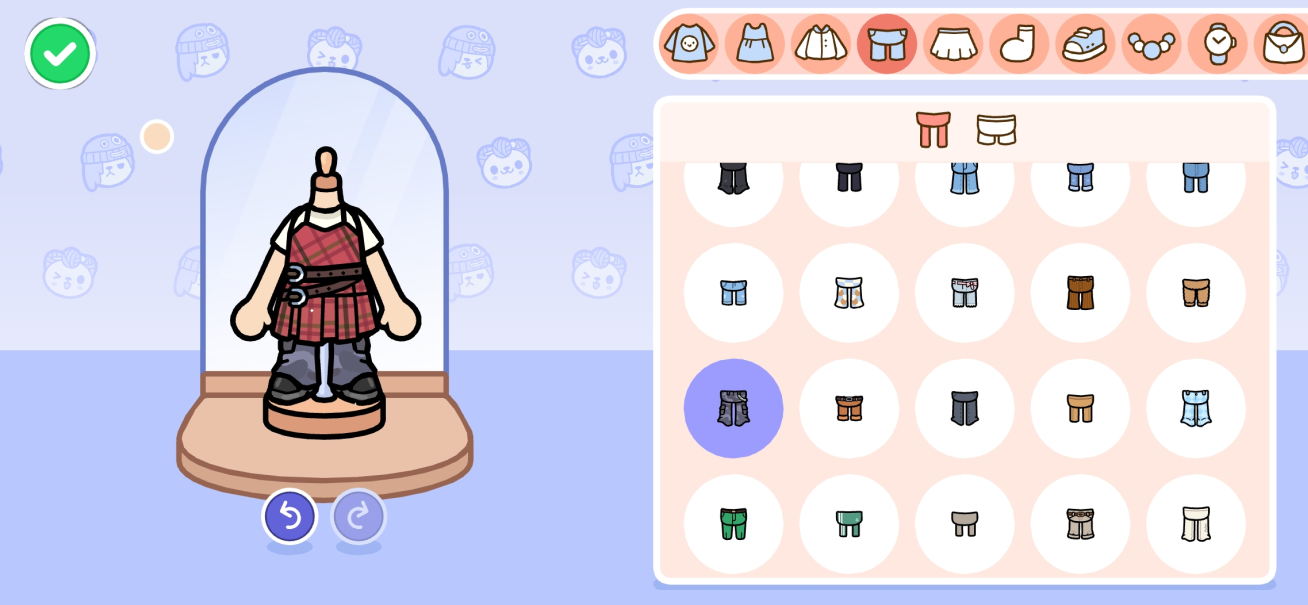The width and height of the screenshot is (1308, 605).
Task: Confirm outfit with the green checkmark
Action: tap(60, 53)
